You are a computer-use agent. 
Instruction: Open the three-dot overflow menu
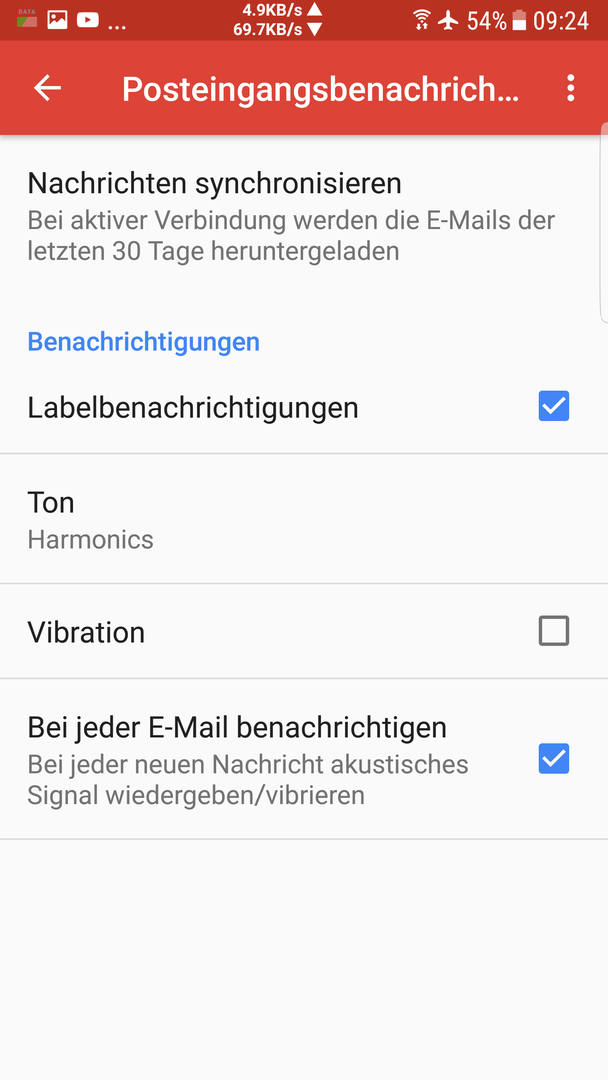[x=570, y=88]
